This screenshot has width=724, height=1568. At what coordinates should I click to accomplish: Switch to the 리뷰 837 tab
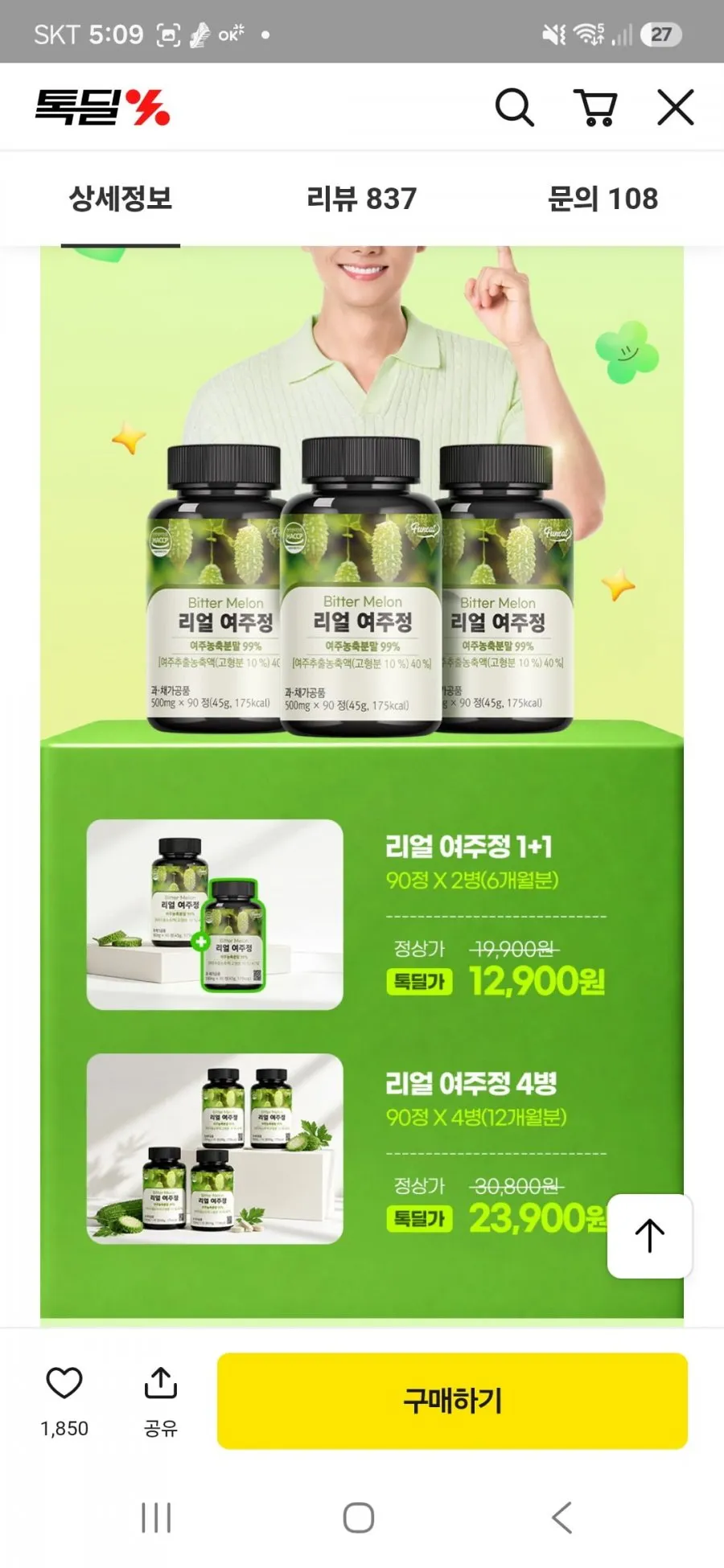pos(362,199)
